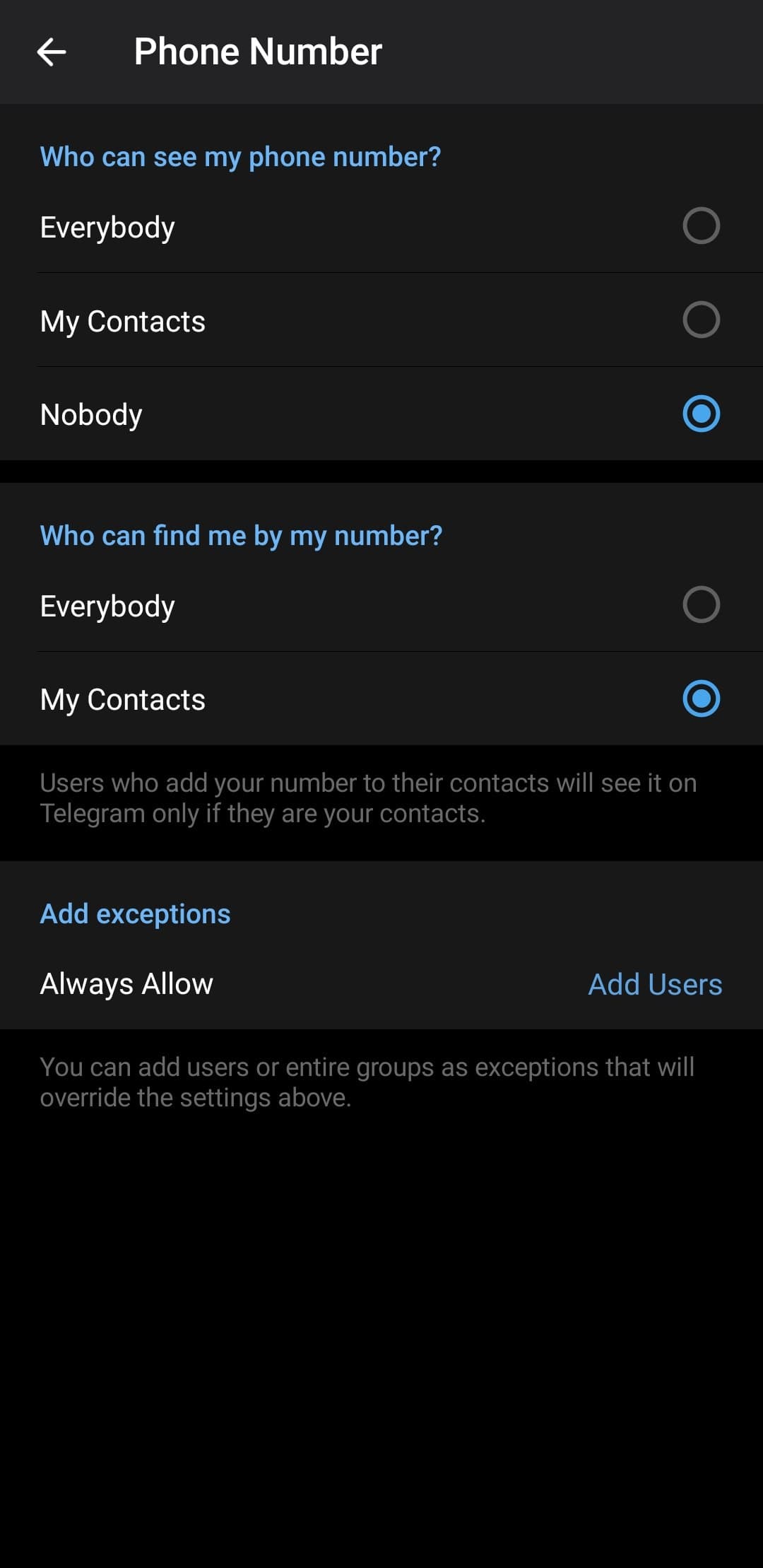Select My Contacts for who can find me
This screenshot has width=763, height=1568.
click(381, 699)
